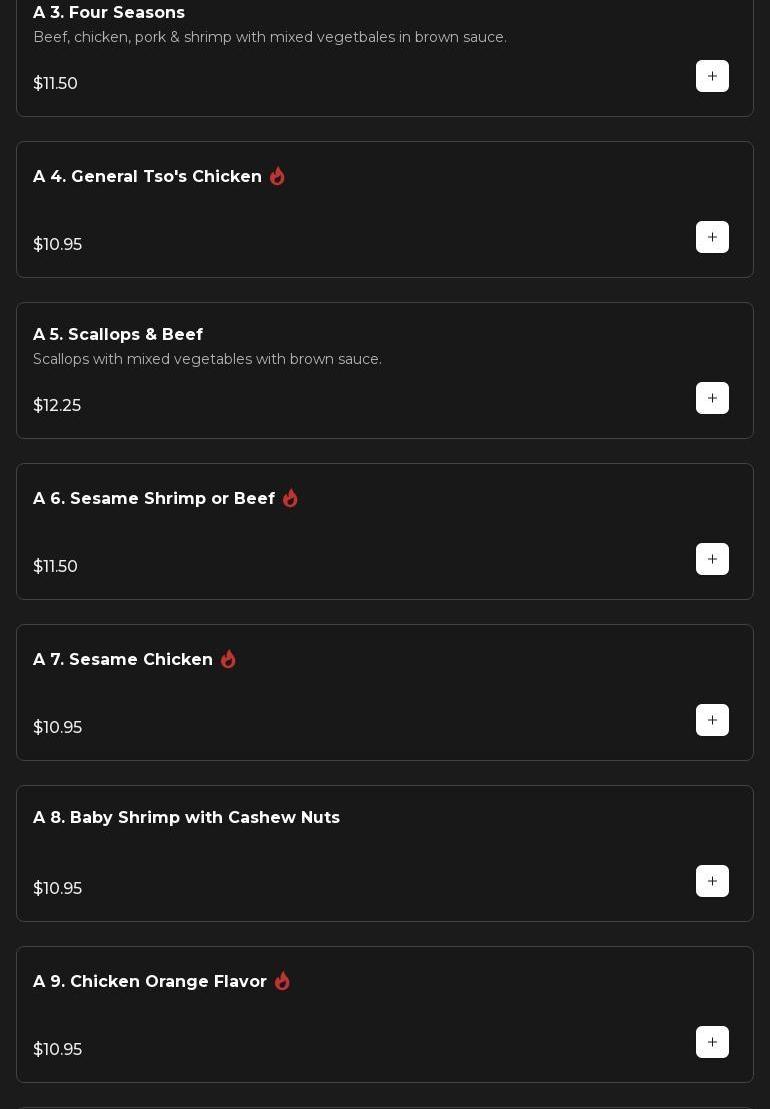The height and width of the screenshot is (1109, 770).
Task: Add A 3. Four Seasons to order
Action: click(712, 76)
